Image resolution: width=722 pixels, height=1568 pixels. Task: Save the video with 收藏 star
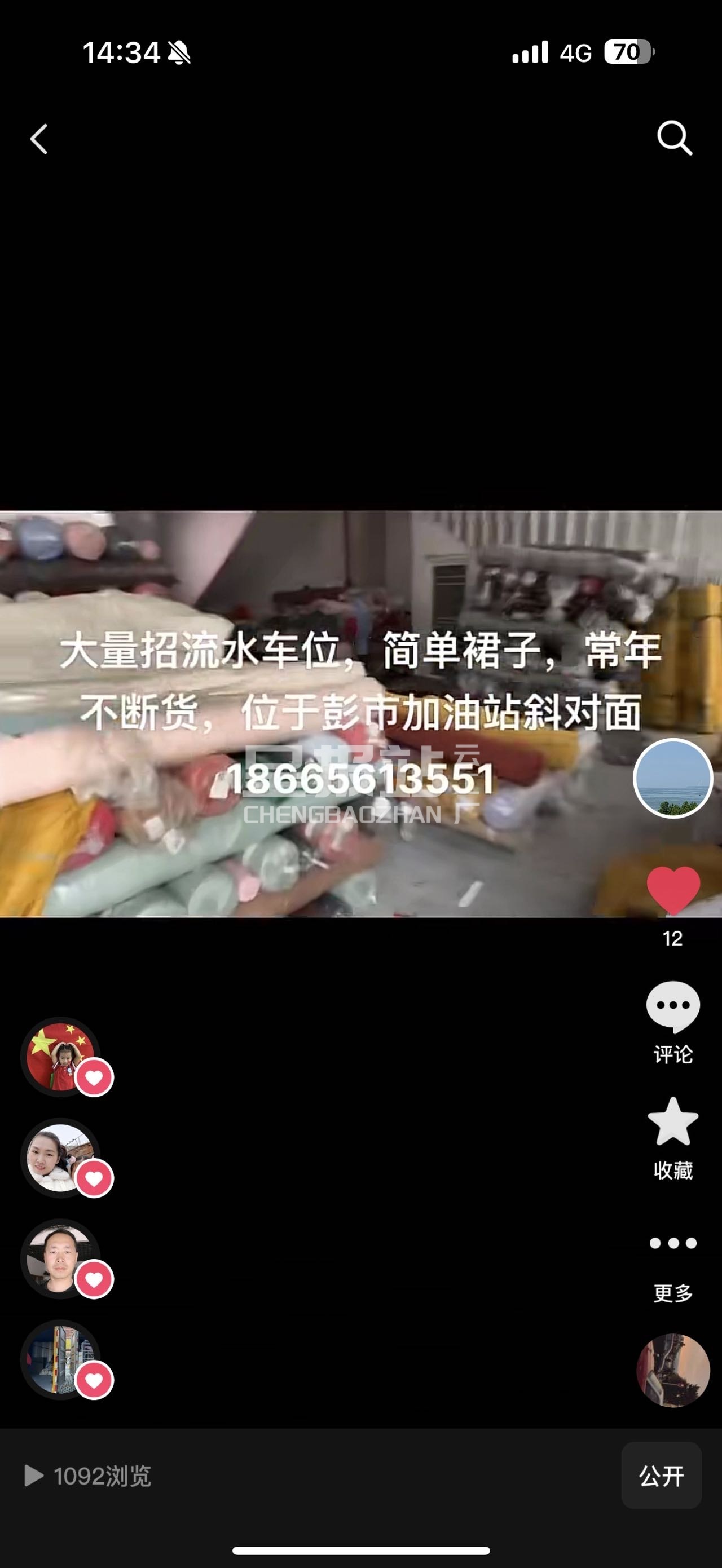[673, 1123]
